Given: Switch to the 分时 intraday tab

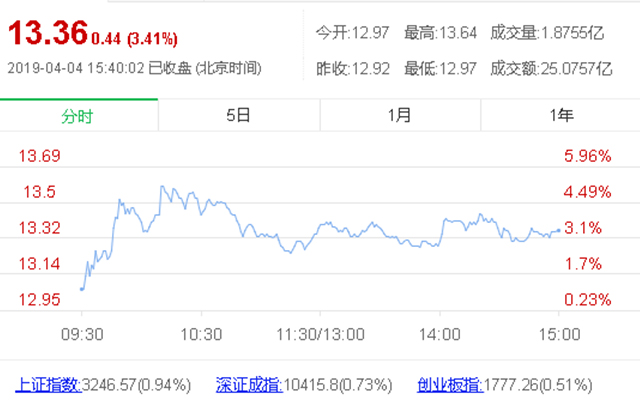Looking at the screenshot, I should [78, 116].
